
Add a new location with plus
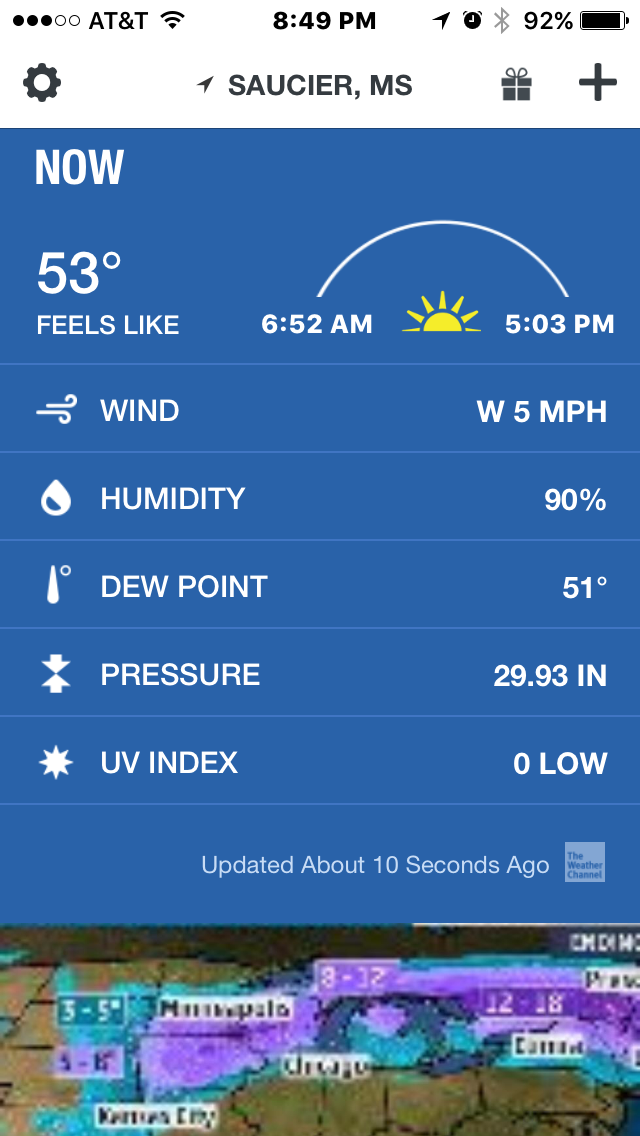pos(598,83)
